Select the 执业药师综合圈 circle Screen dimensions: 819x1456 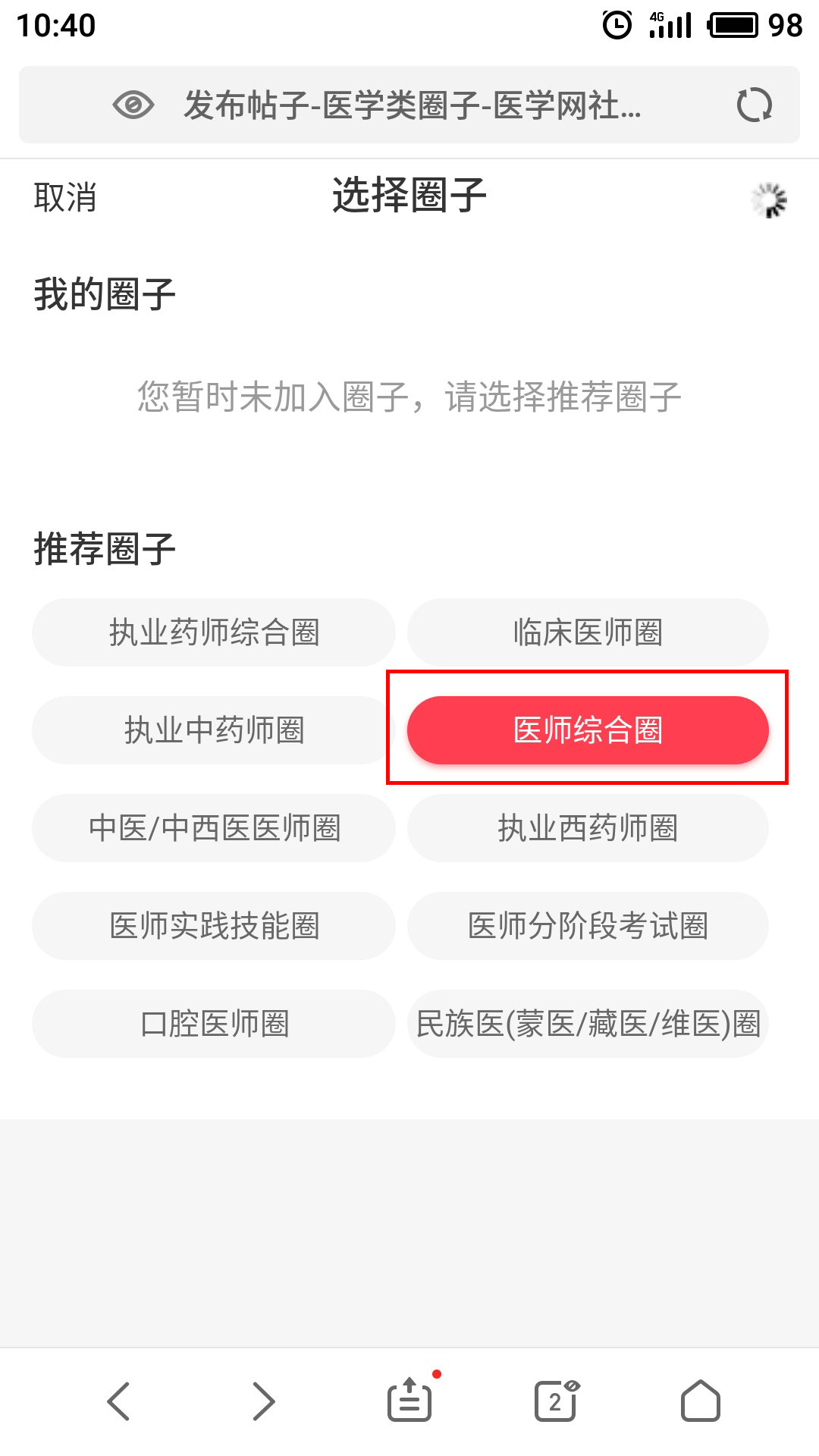coord(213,632)
